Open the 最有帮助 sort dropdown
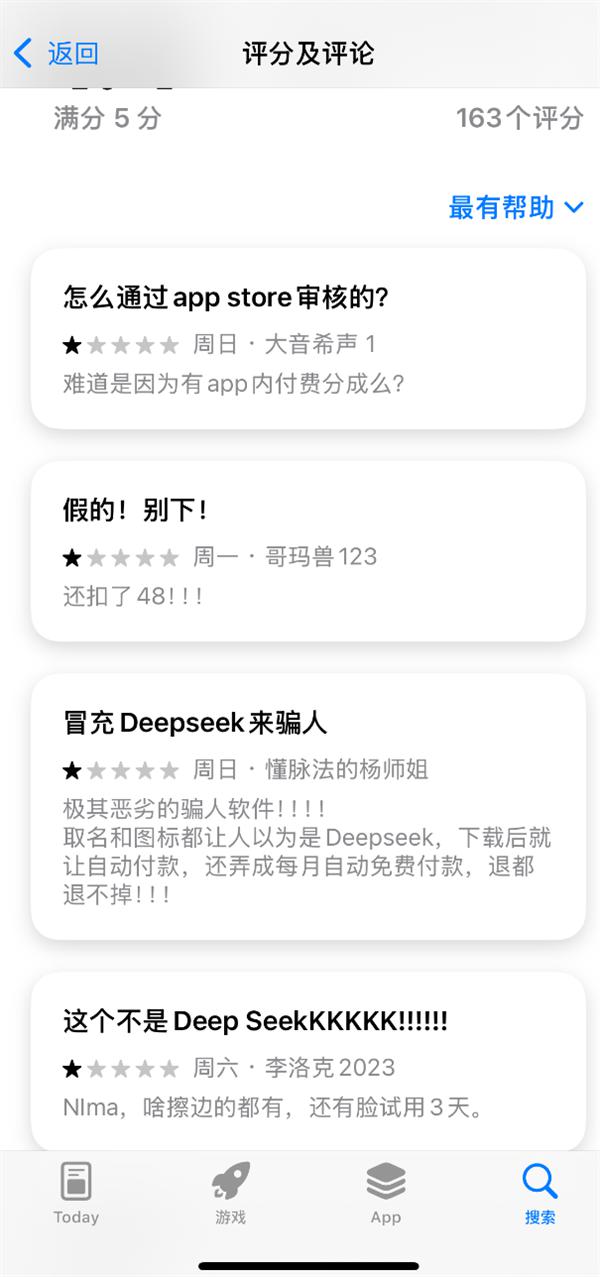The height and width of the screenshot is (1277, 600). pos(515,208)
